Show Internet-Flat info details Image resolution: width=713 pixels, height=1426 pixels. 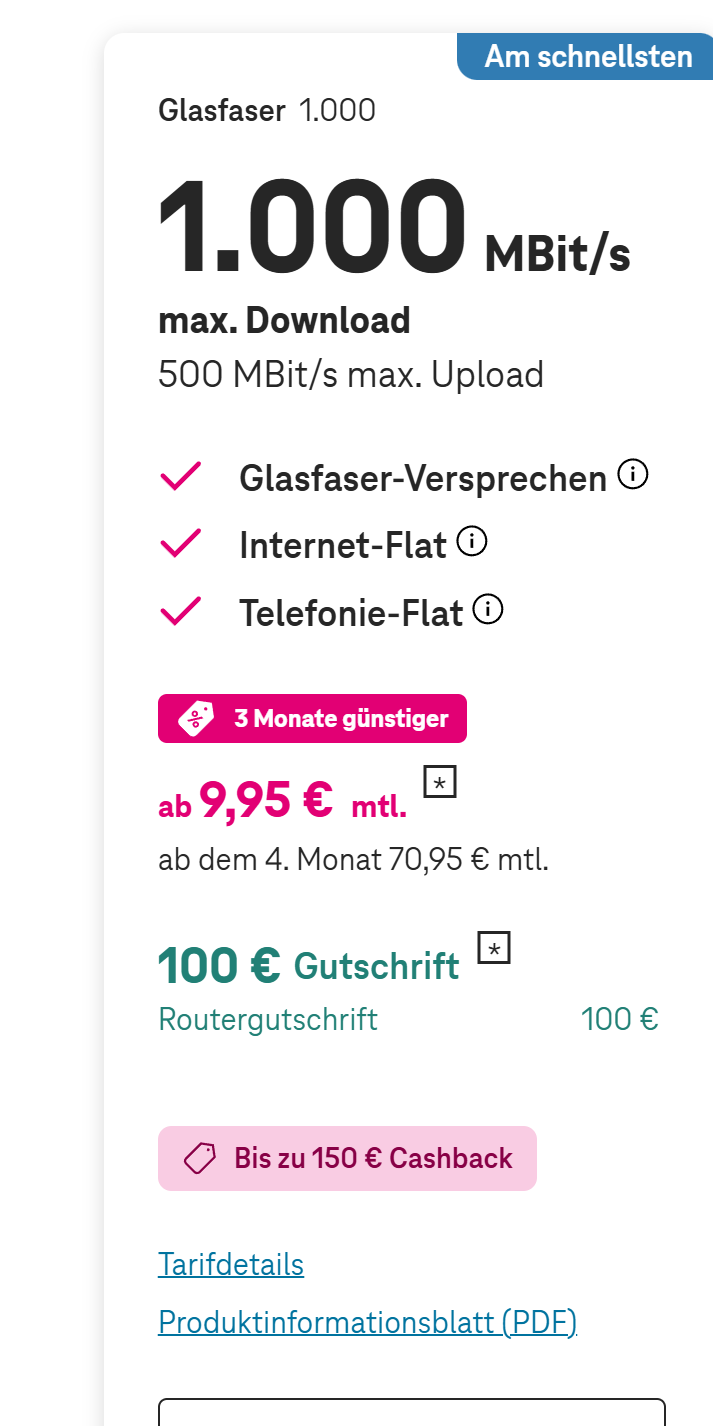click(x=472, y=542)
